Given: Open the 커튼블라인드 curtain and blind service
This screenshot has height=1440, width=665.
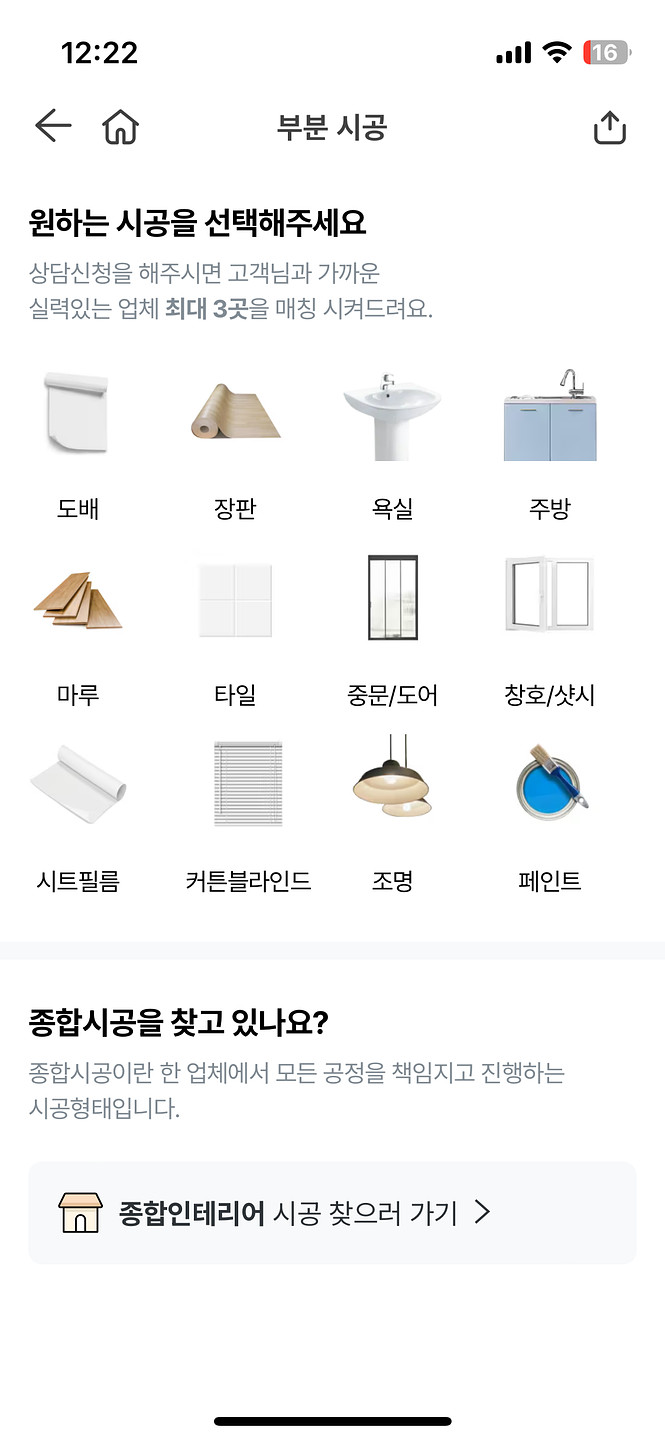Looking at the screenshot, I should pyautogui.click(x=248, y=813).
